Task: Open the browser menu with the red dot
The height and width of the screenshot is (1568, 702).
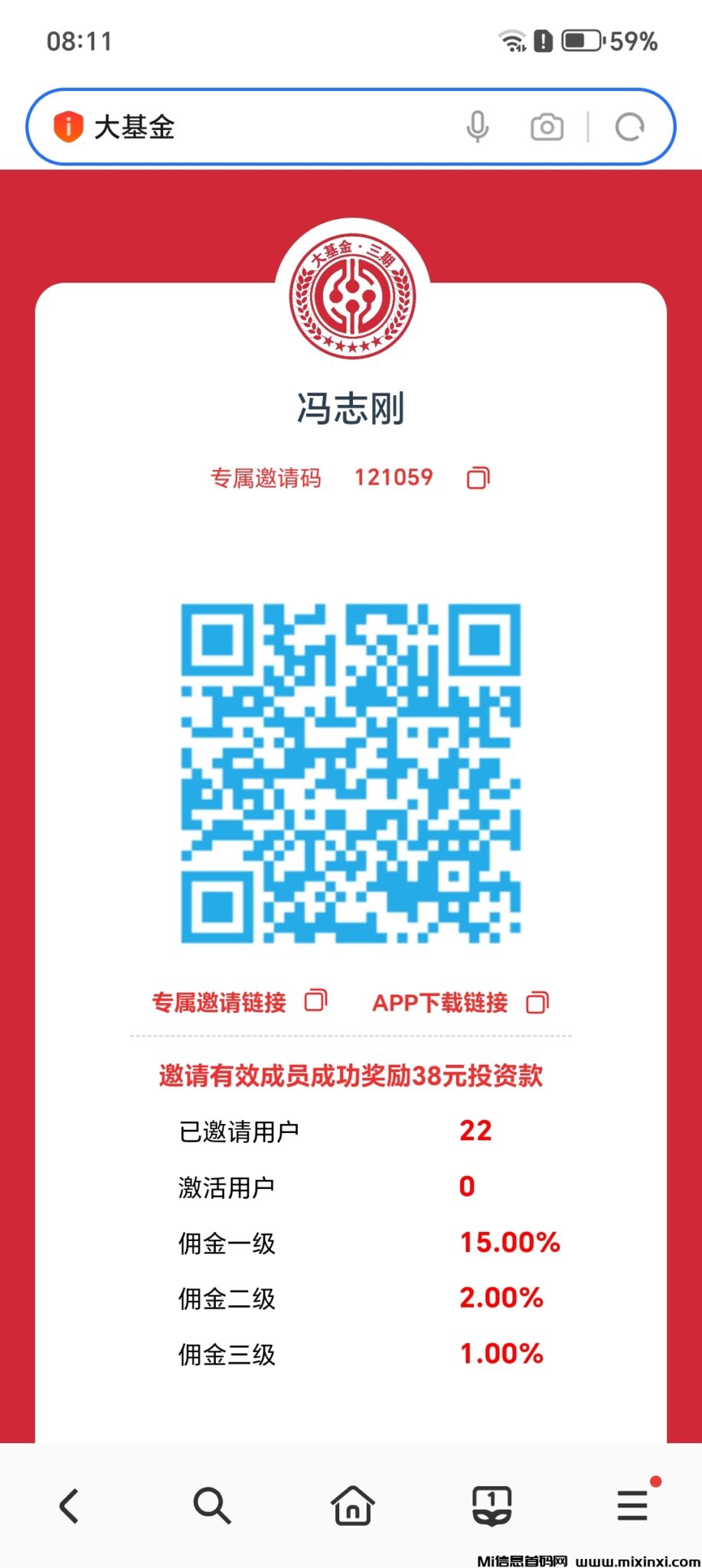Action: click(x=631, y=1504)
